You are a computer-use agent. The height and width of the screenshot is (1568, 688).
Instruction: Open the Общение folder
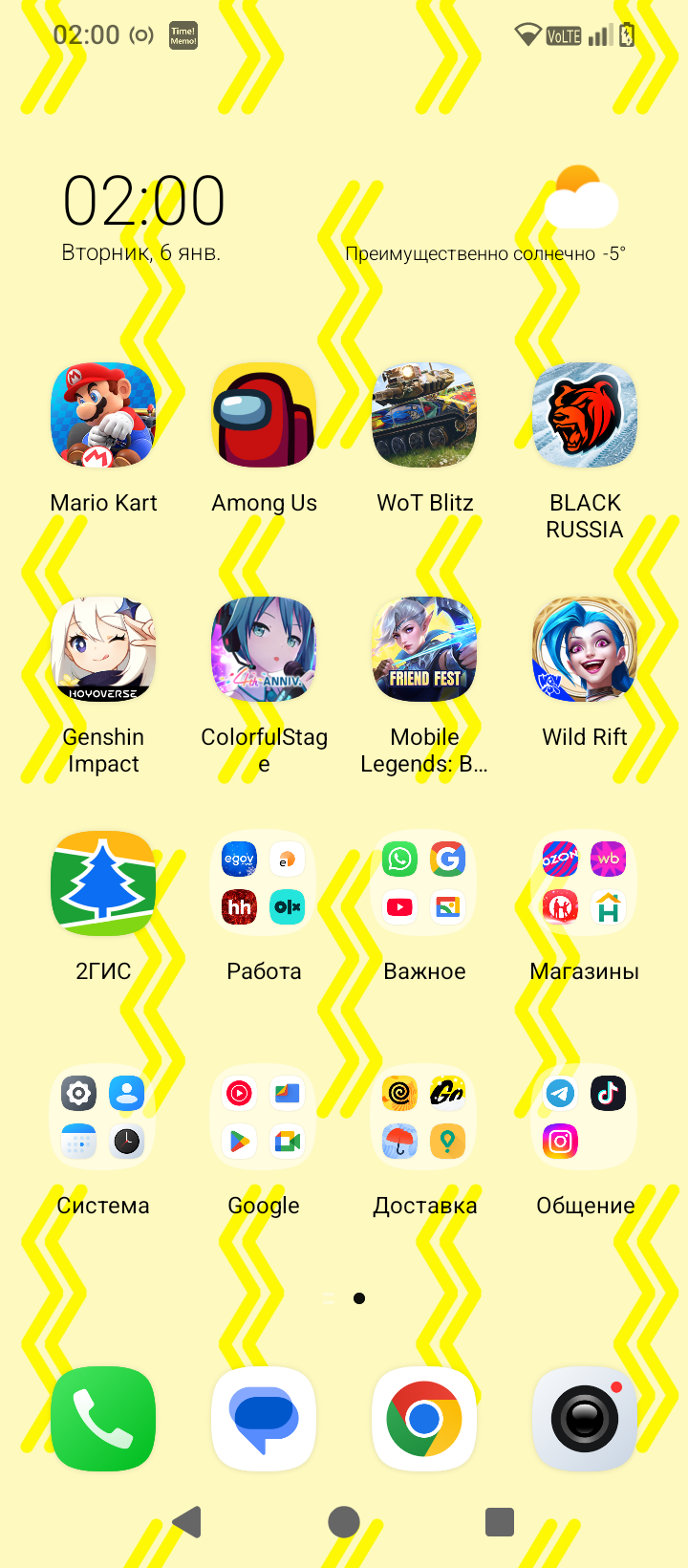pos(585,1117)
